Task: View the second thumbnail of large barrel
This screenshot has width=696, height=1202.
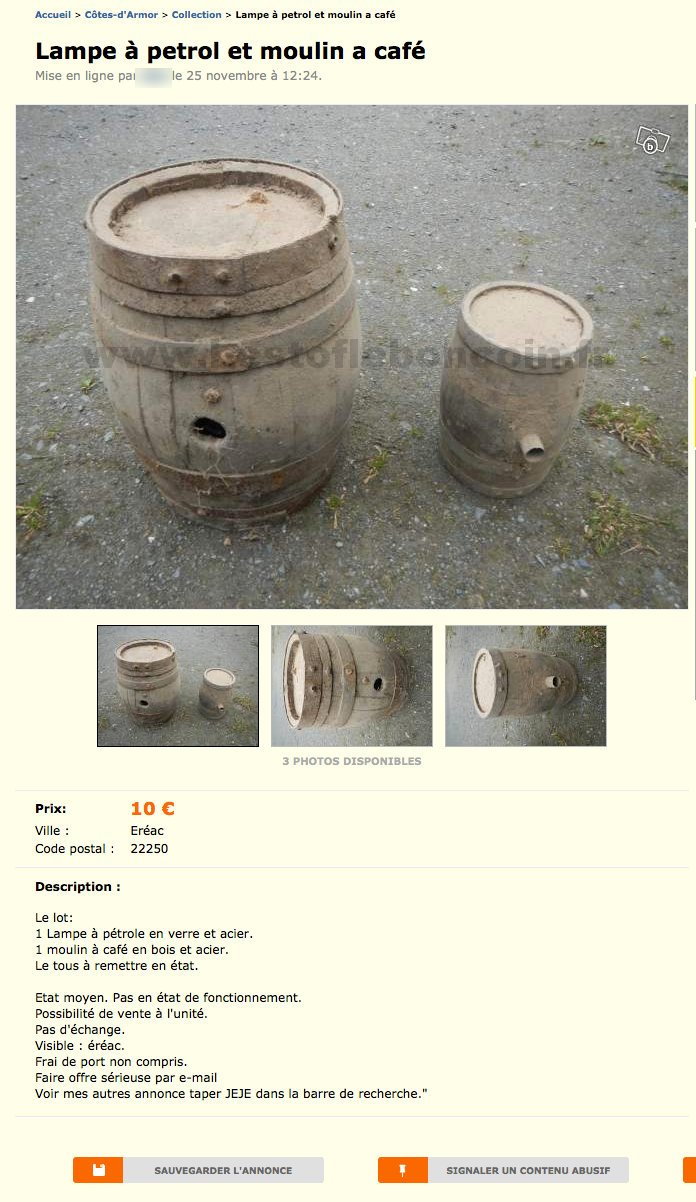Action: pos(351,686)
